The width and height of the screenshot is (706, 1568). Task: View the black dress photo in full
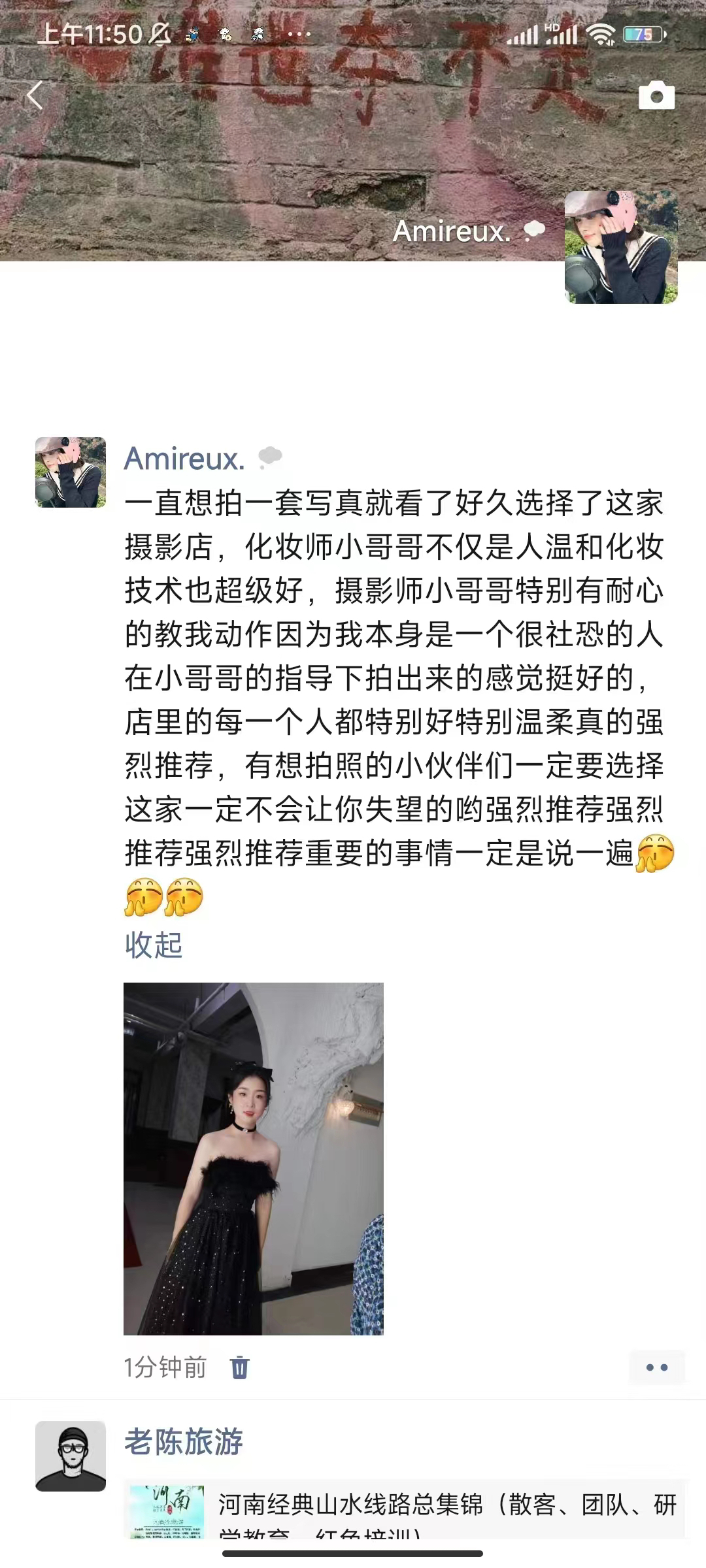click(254, 1158)
